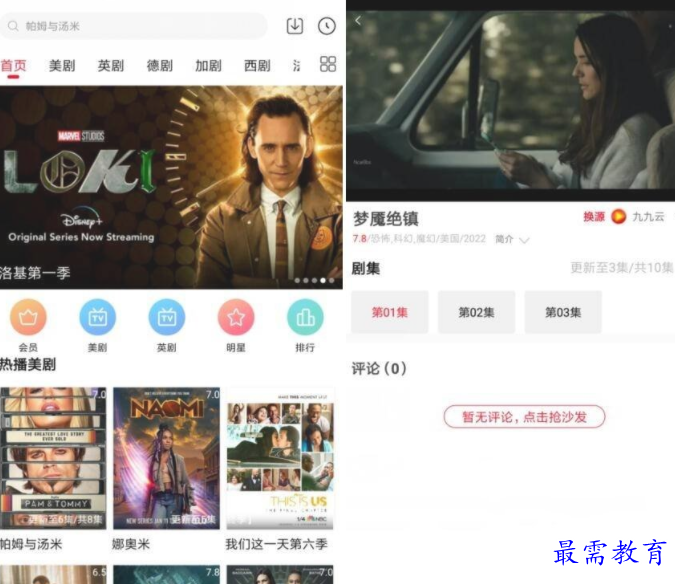The height and width of the screenshot is (584, 675).
Task: Go back from the video player
Action: click(358, 21)
